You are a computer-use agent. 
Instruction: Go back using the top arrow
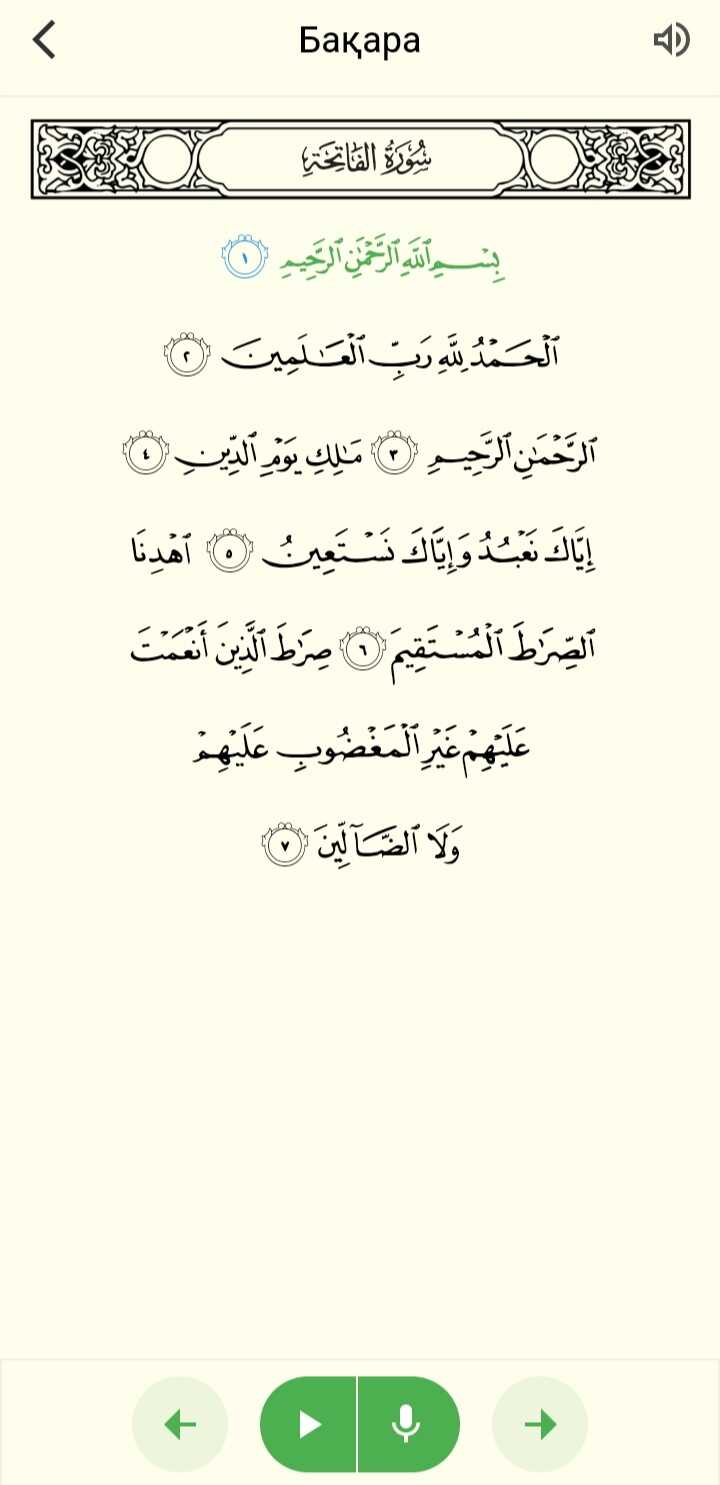(44, 40)
